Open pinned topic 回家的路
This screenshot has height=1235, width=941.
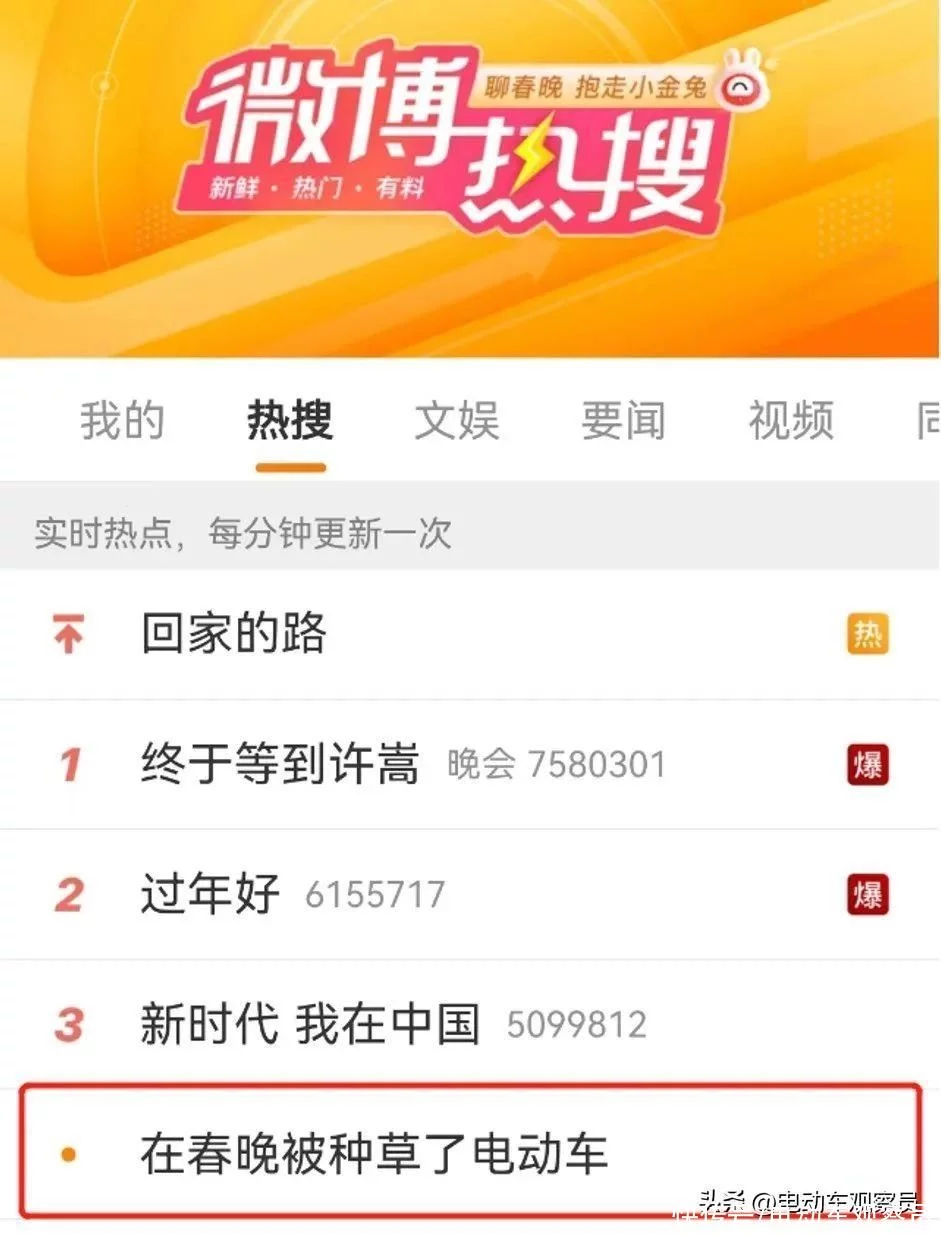(234, 634)
